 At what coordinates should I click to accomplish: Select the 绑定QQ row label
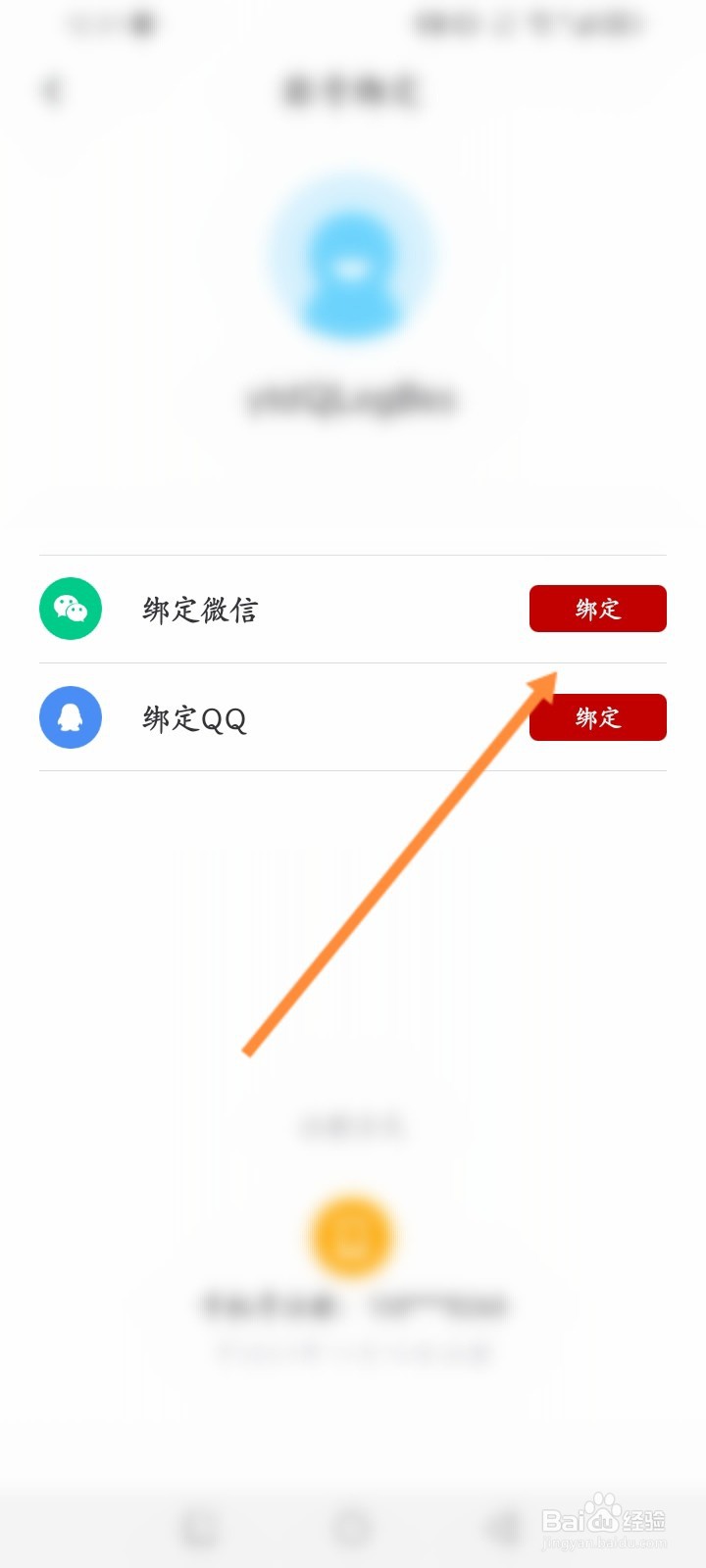pyautogui.click(x=193, y=717)
